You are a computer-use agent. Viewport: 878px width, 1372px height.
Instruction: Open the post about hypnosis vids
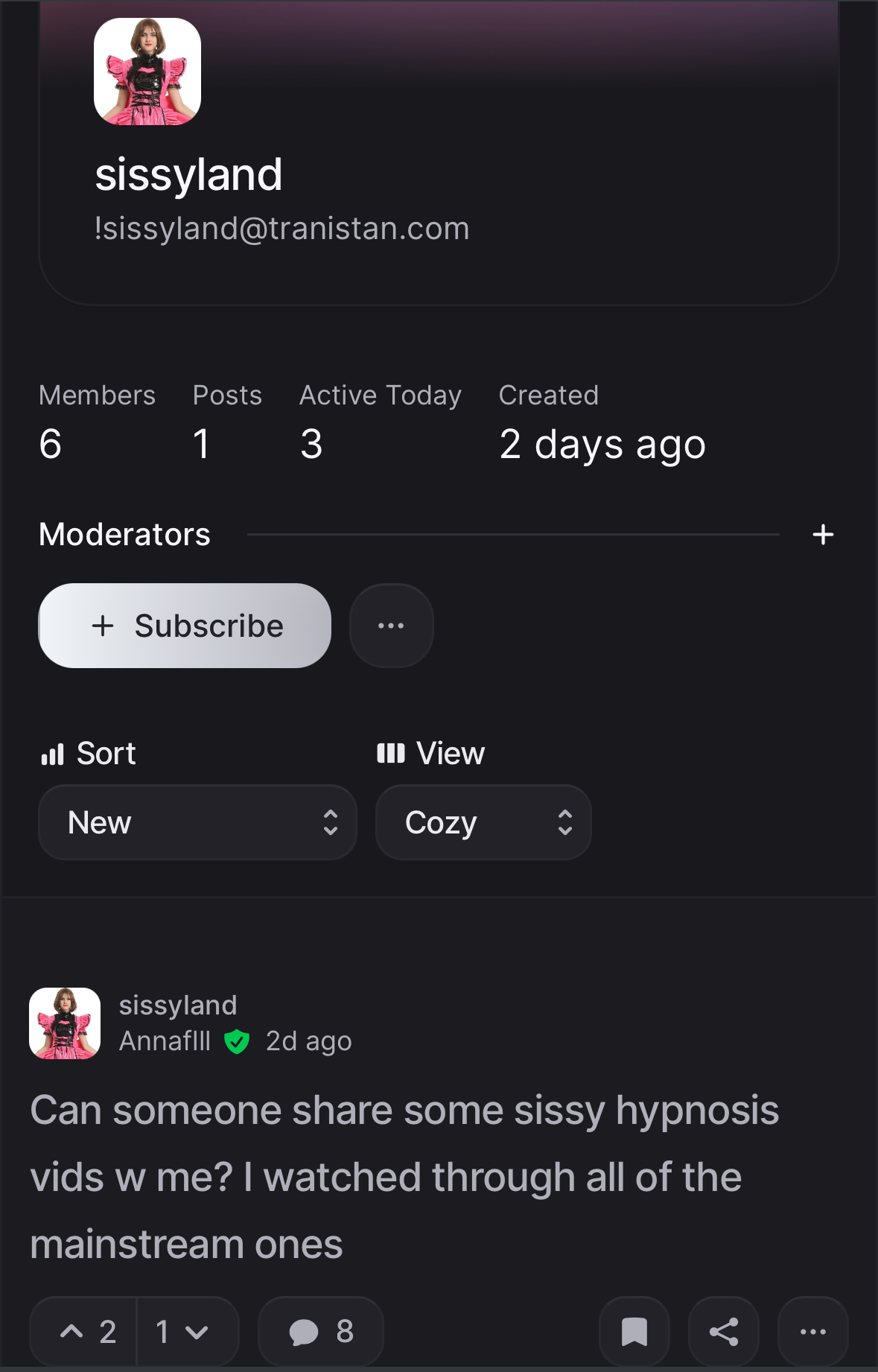pyautogui.click(x=404, y=1177)
